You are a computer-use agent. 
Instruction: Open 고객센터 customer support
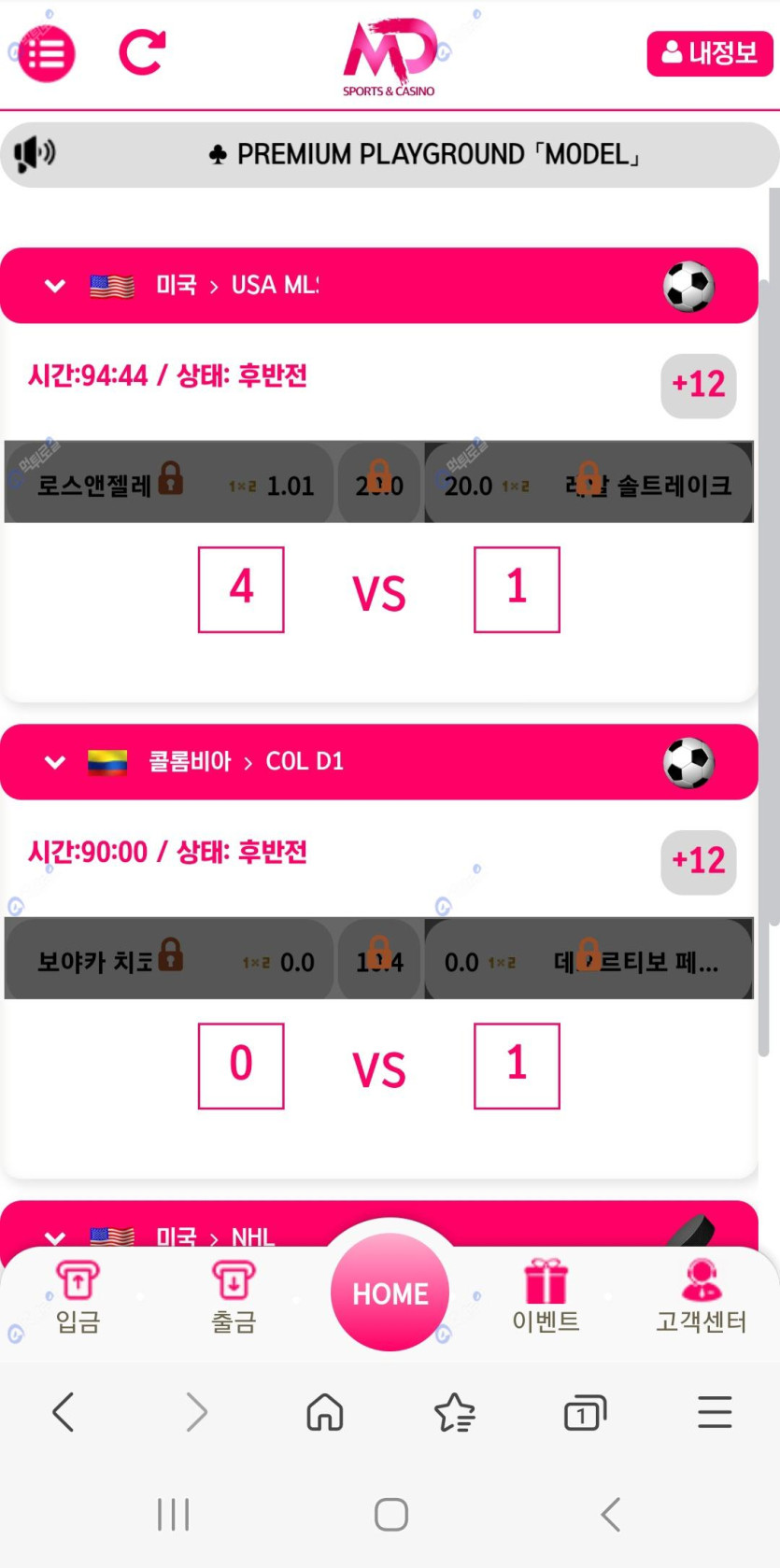(x=701, y=1296)
